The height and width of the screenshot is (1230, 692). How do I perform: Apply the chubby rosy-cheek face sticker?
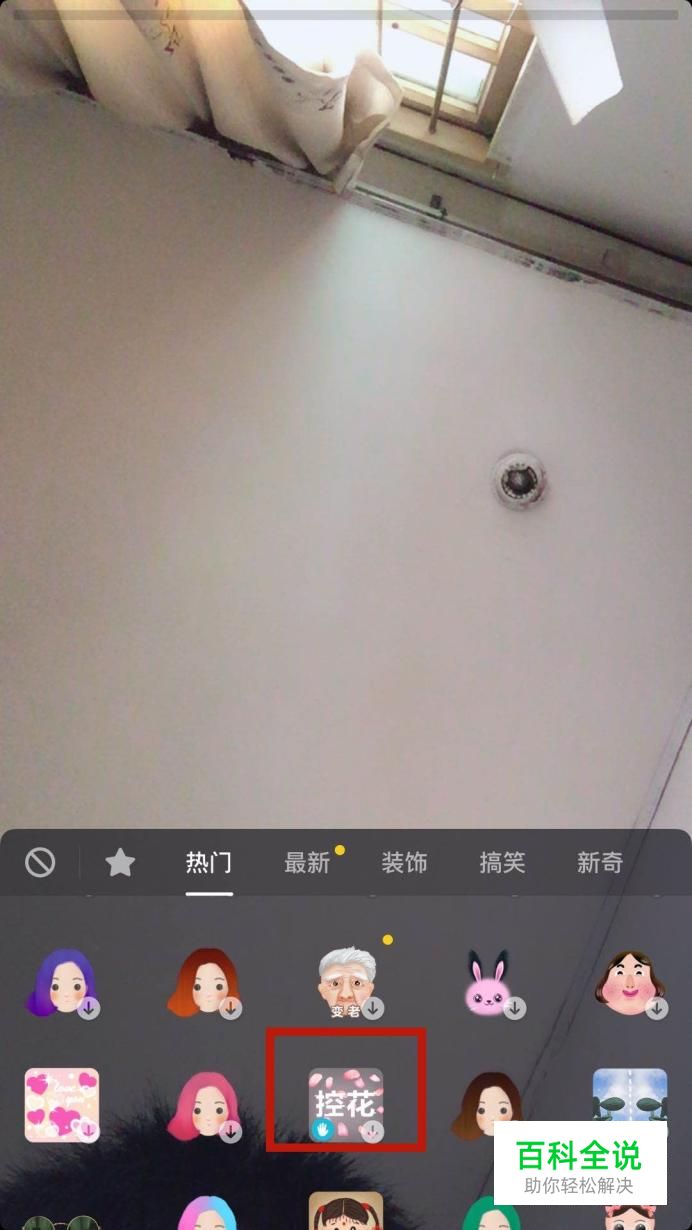click(x=630, y=982)
